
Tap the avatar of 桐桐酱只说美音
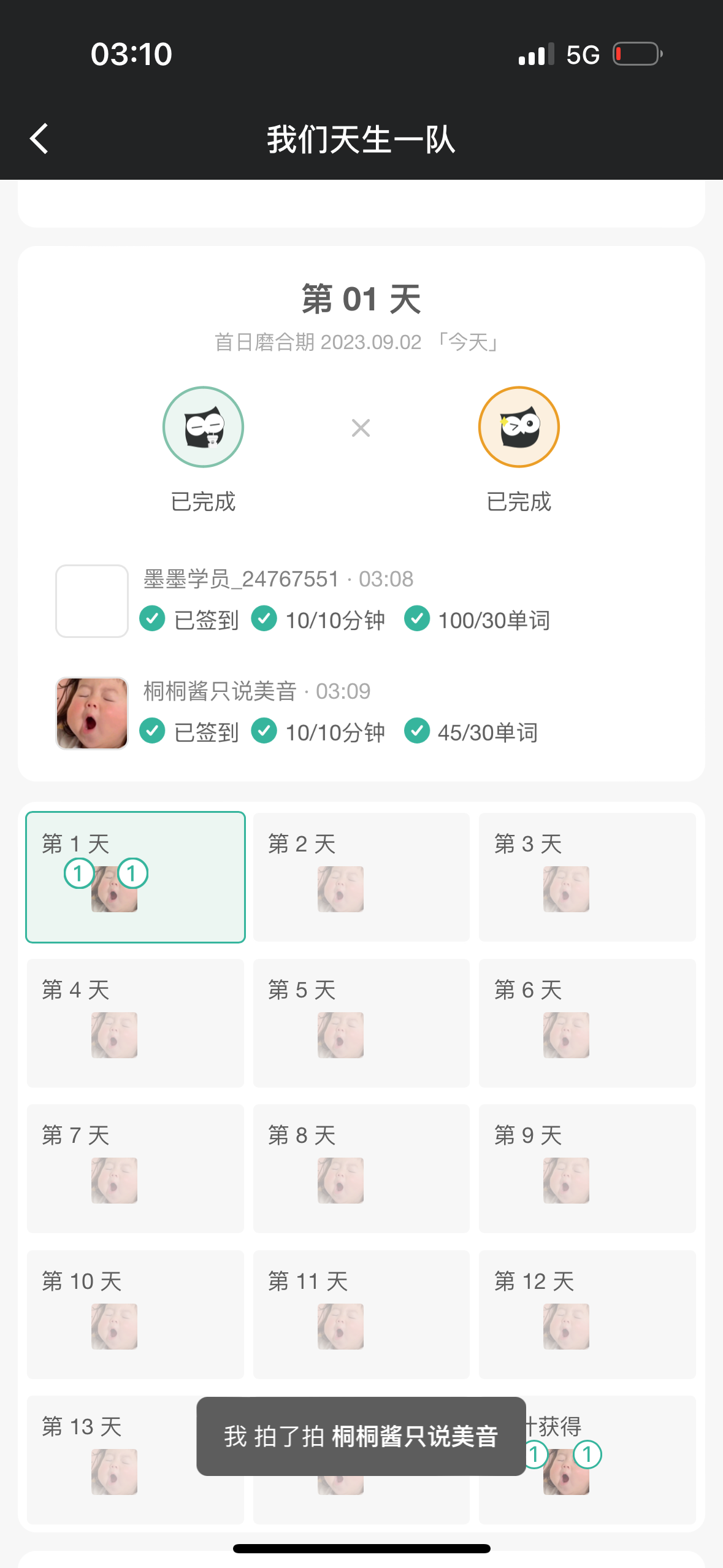[92, 713]
